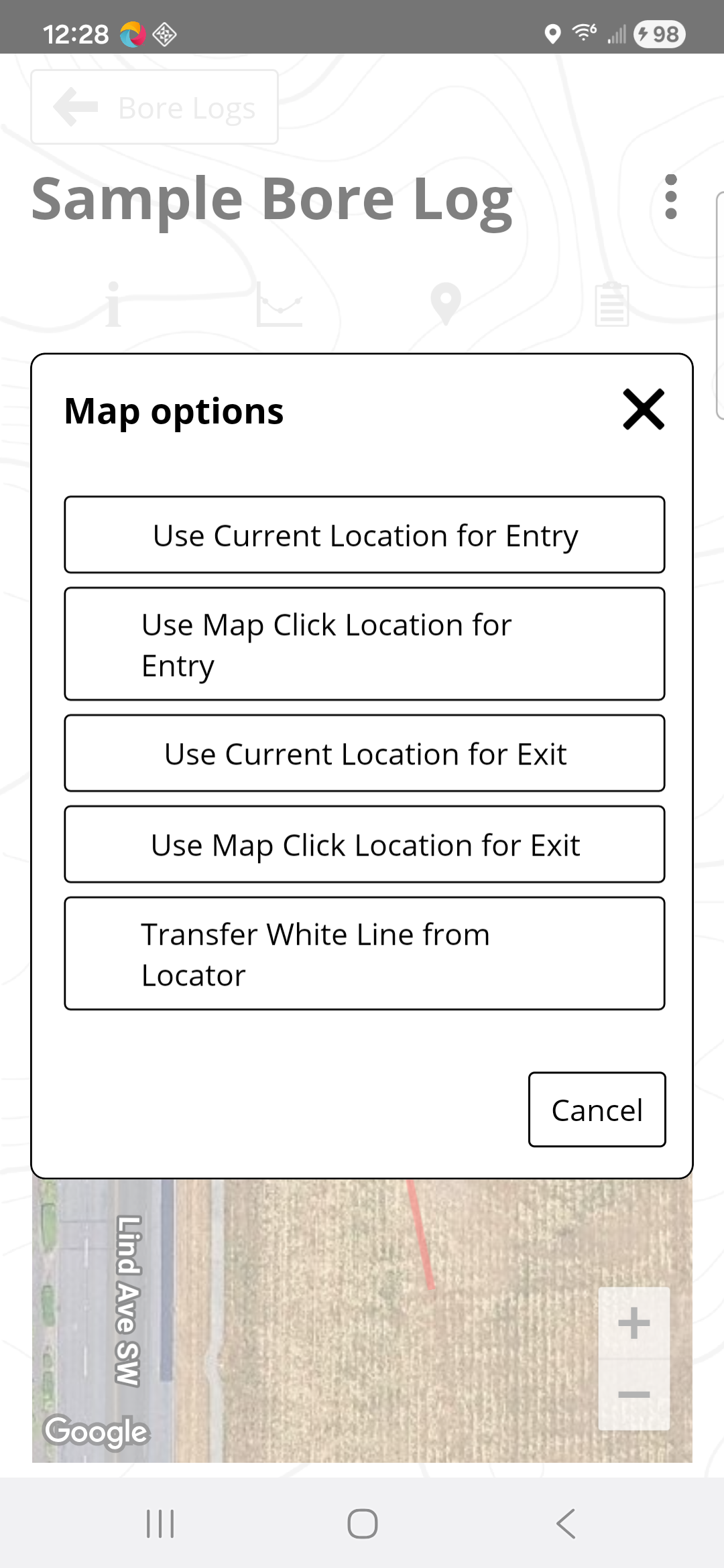Cancel the map options dialog
The width and height of the screenshot is (724, 1568).
pyautogui.click(x=597, y=1110)
